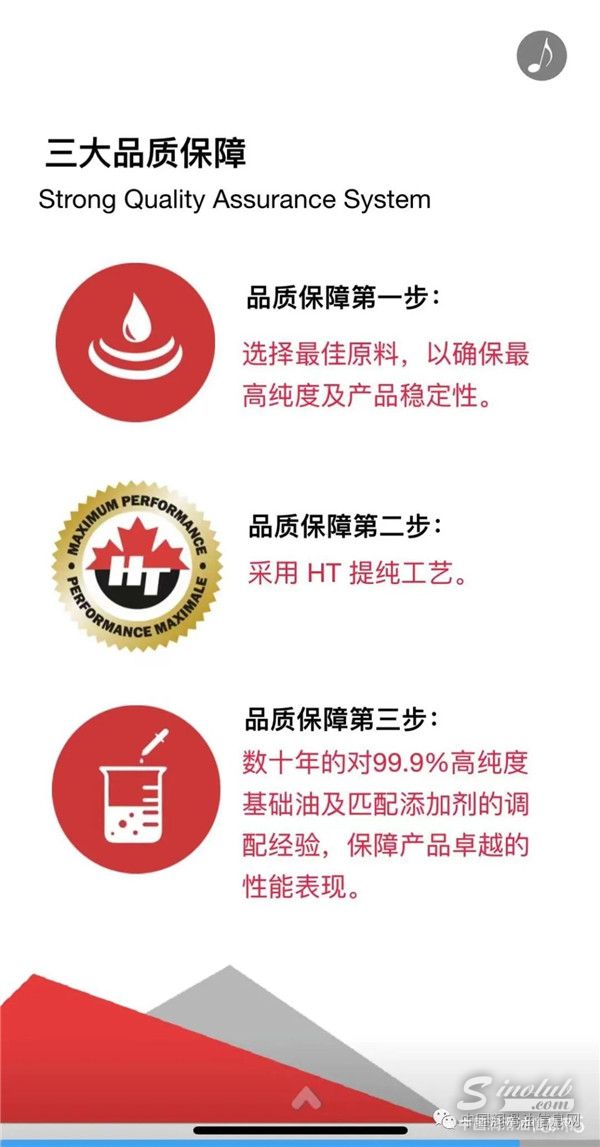Toggle the background music note icon
The height and width of the screenshot is (1147, 600).
click(x=542, y=55)
